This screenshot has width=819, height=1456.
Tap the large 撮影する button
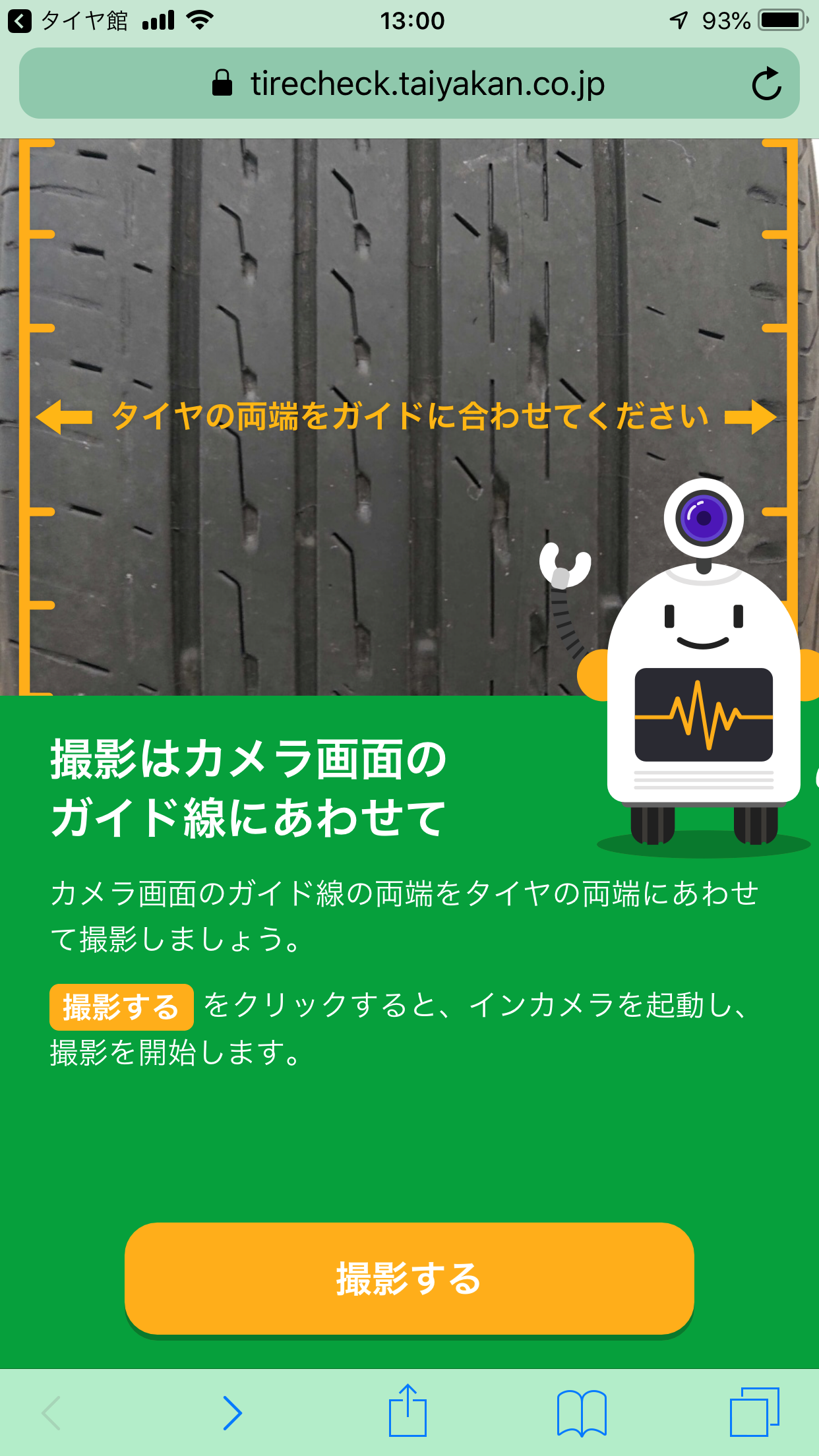pyautogui.click(x=409, y=1279)
